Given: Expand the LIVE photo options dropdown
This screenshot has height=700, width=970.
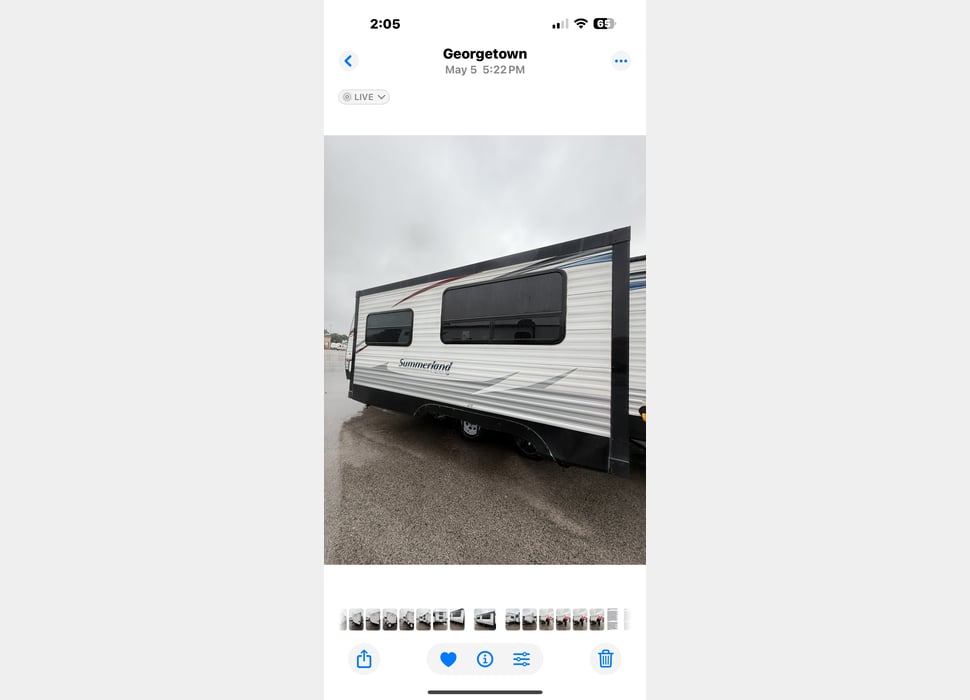Looking at the screenshot, I should [x=364, y=97].
